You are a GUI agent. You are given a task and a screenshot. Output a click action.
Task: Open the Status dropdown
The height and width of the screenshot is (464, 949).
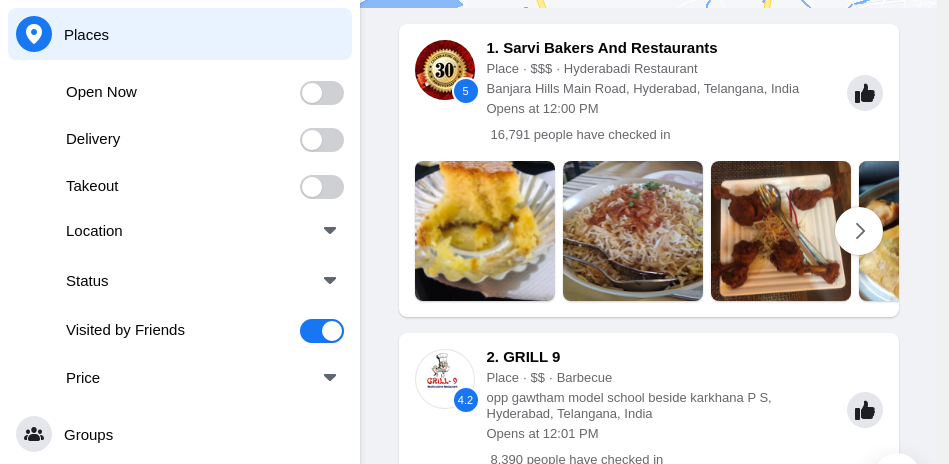tap(329, 281)
